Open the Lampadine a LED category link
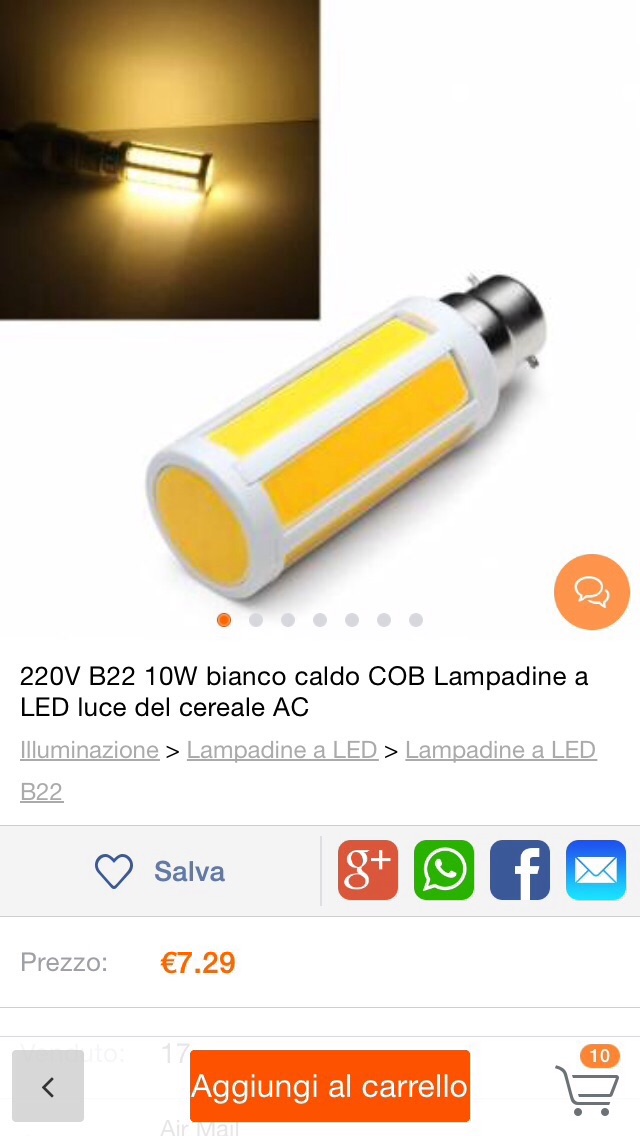The height and width of the screenshot is (1136, 640). click(282, 750)
